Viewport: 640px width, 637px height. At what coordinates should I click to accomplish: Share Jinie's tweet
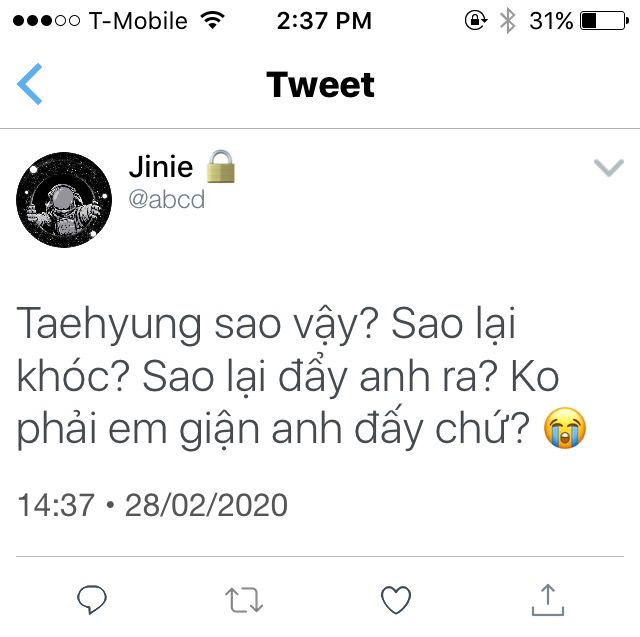pos(547,599)
